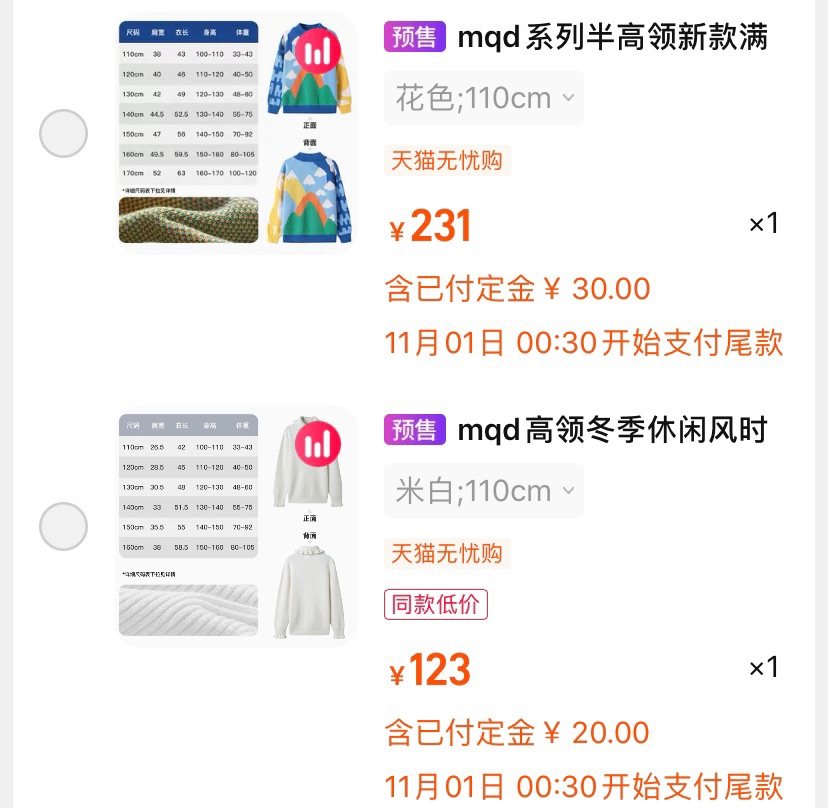Viewport: 828px width, 808px height.
Task: Open the mqd 系列半高领新款满 product title
Action: pos(612,38)
